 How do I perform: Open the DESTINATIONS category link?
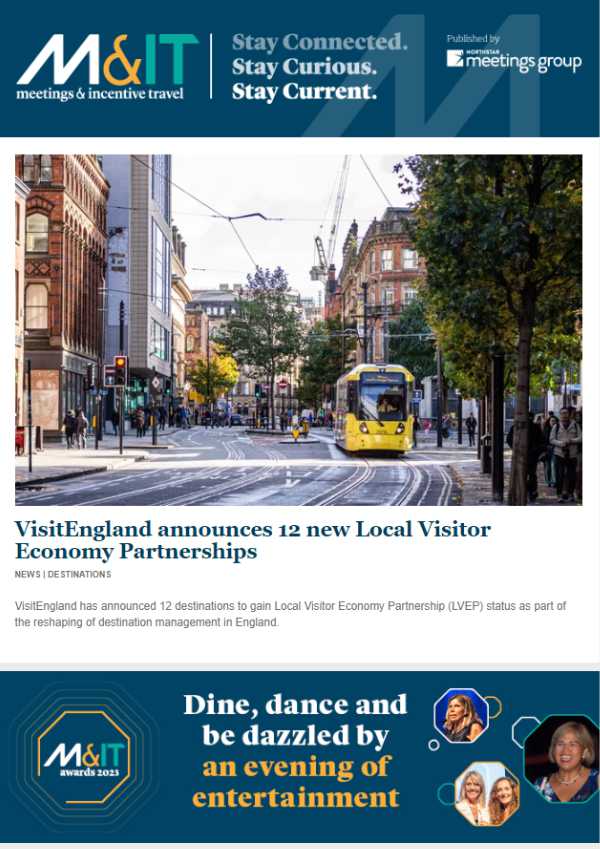[x=80, y=575]
